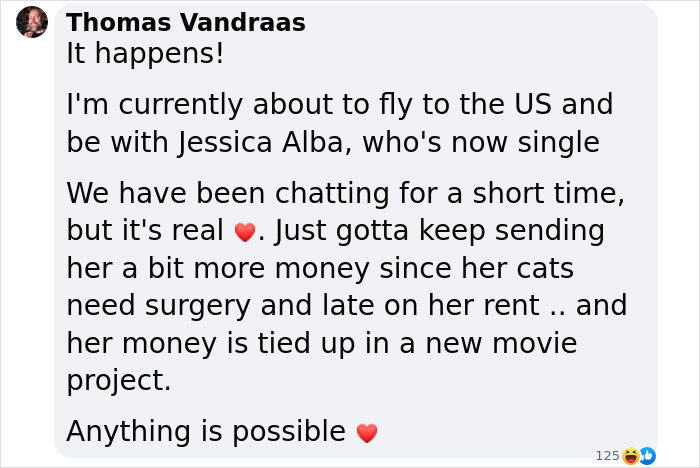Open the Thomas Vandraas name link
Screen dimensions: 700x468
tap(186, 23)
